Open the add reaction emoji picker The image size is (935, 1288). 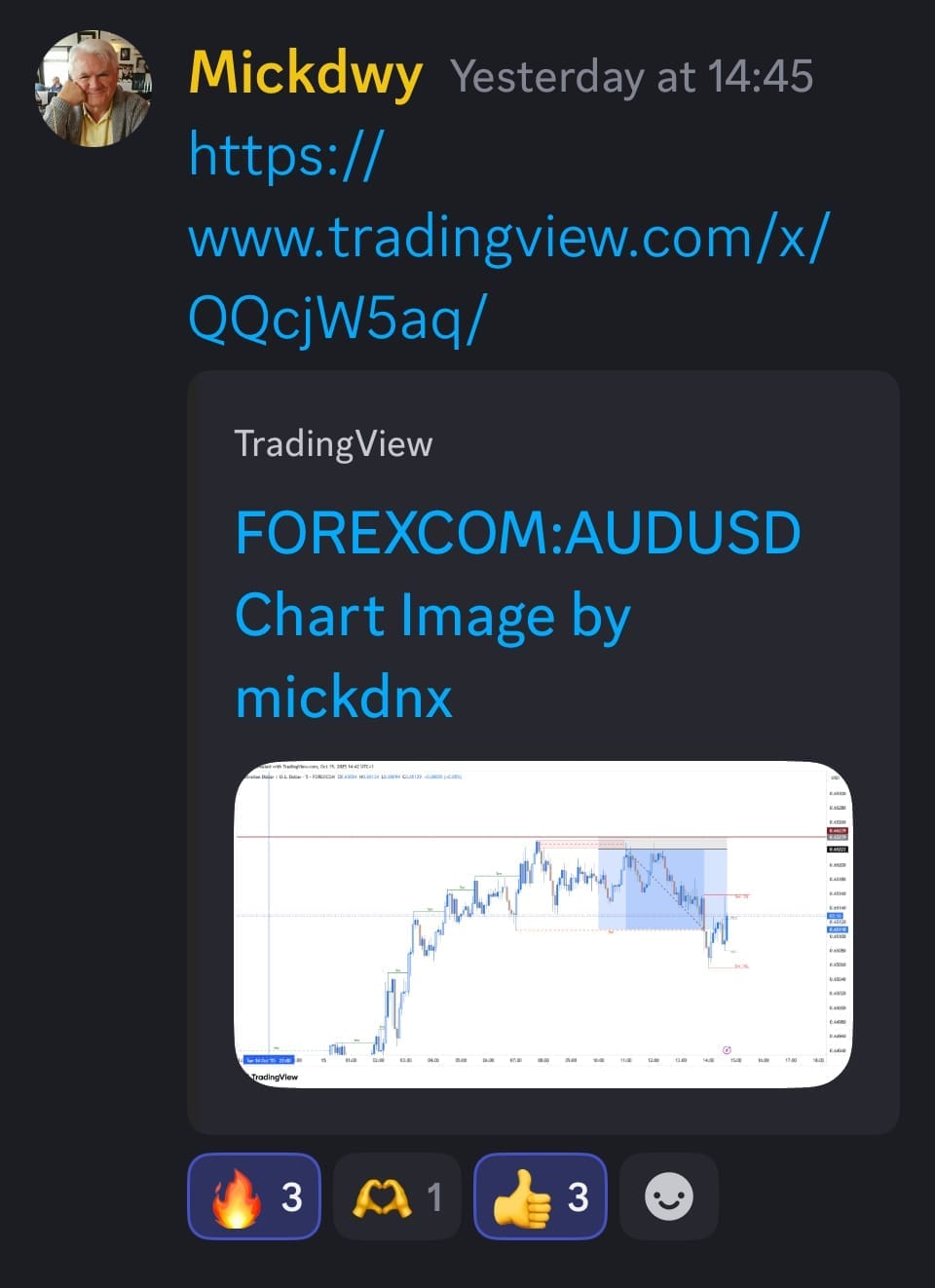[669, 1196]
